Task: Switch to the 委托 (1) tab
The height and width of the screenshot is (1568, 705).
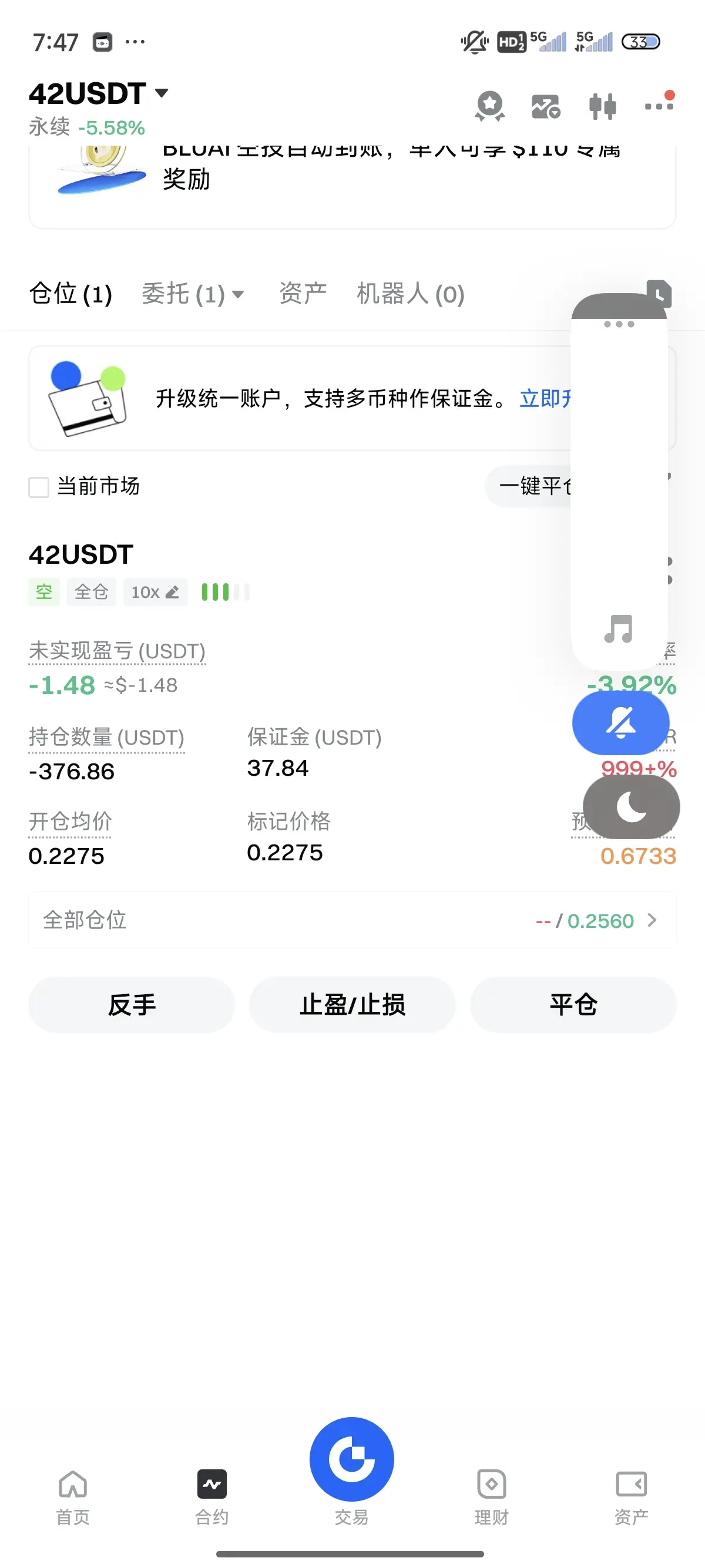Action: point(192,294)
